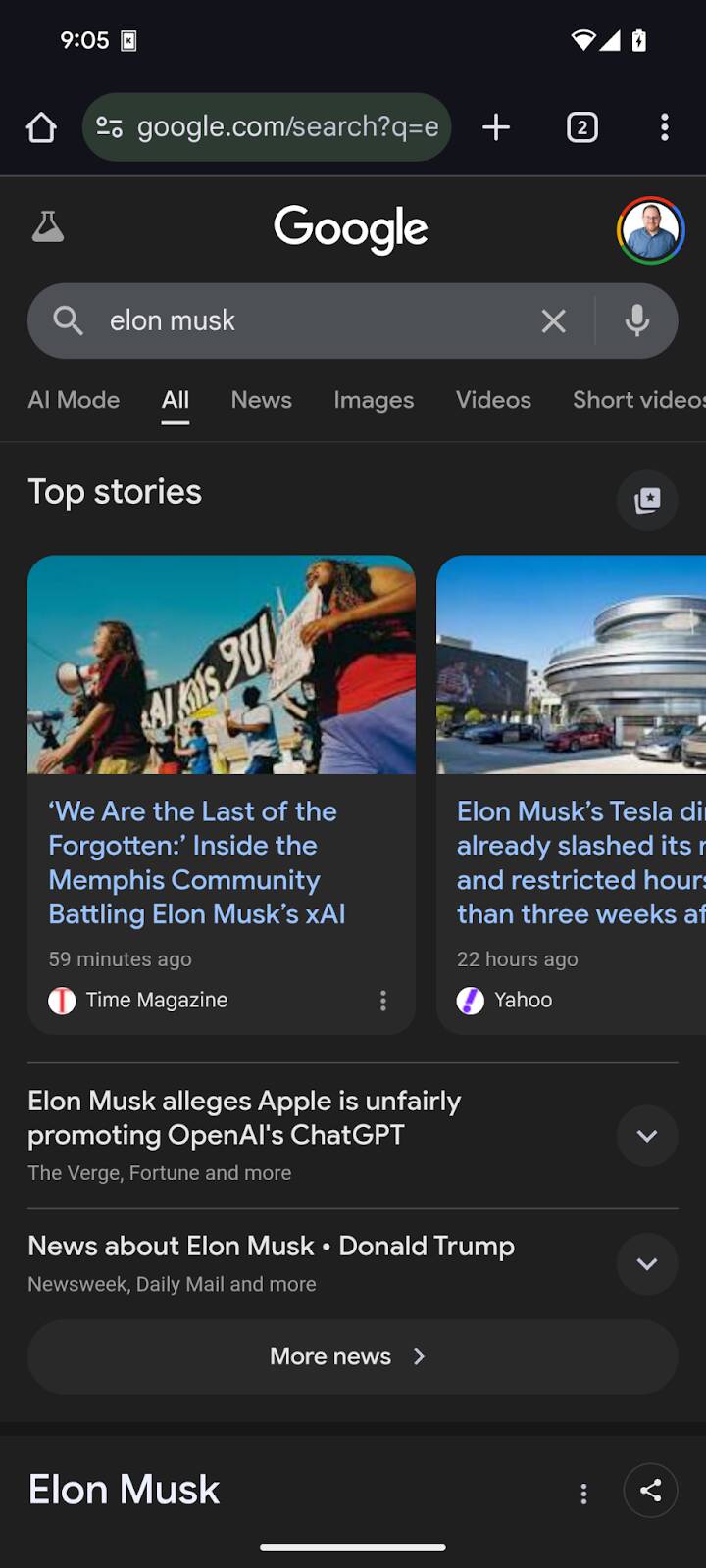Switch to AI Mode tab
Screen dimensions: 706x1568
[x=74, y=400]
